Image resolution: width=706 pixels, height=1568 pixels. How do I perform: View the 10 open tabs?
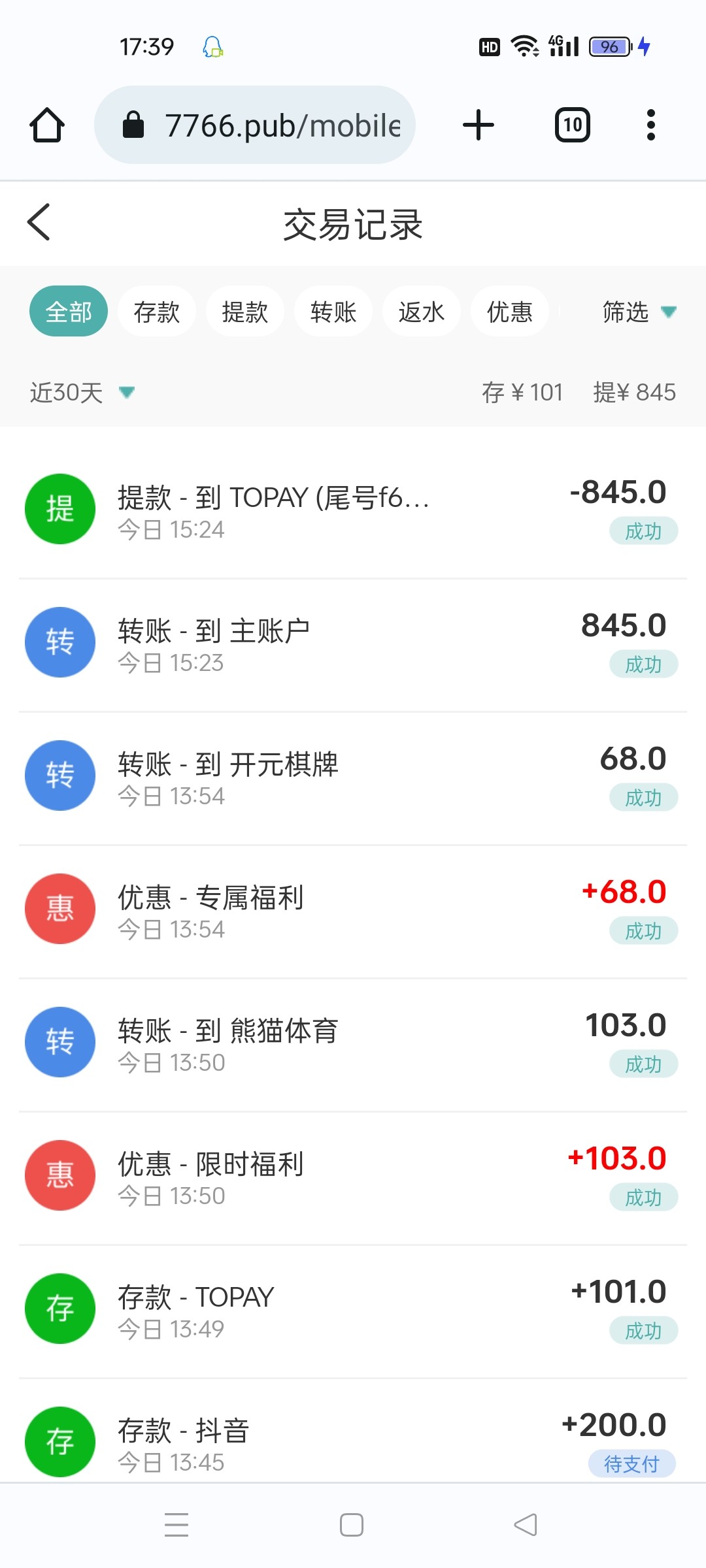(573, 125)
